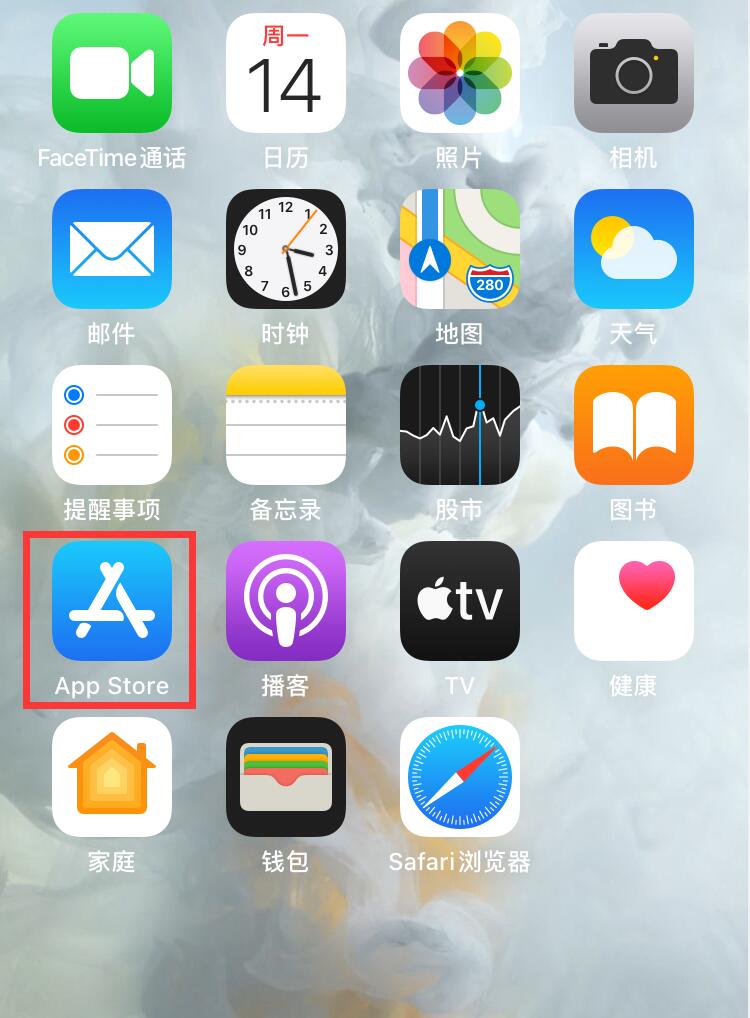Open the Home (家庭) app

[x=111, y=777]
